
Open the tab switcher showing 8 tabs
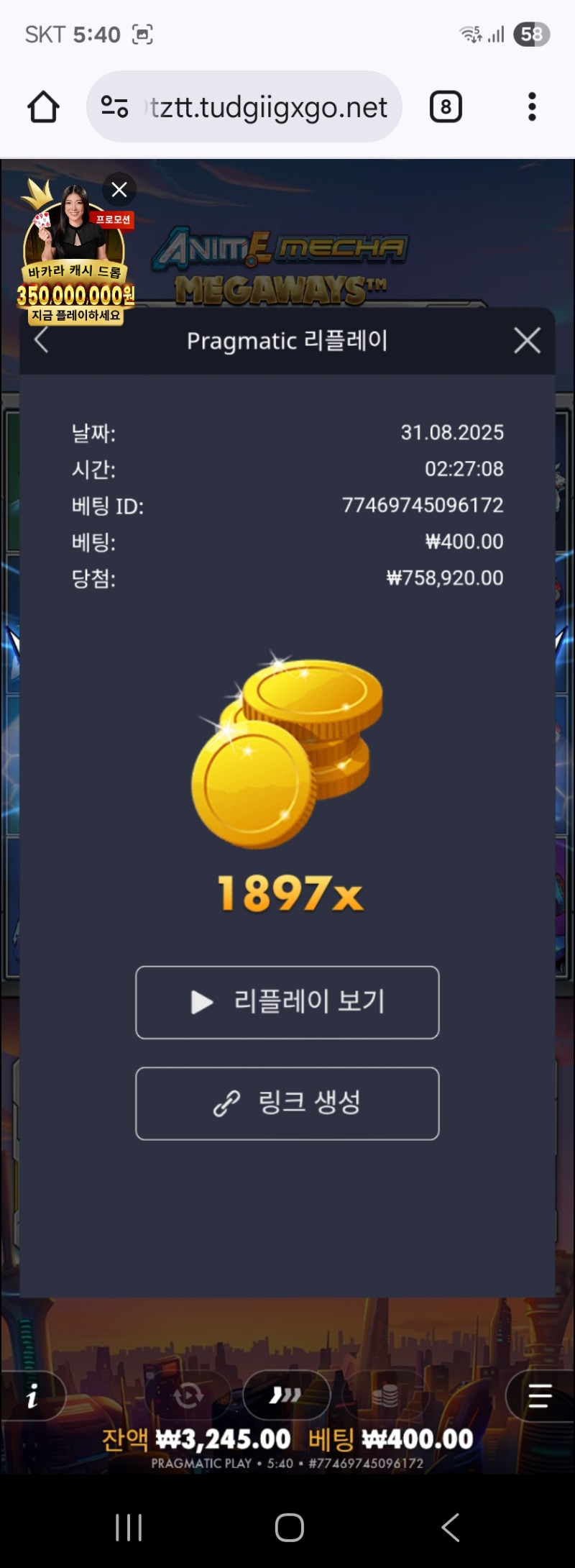446,107
